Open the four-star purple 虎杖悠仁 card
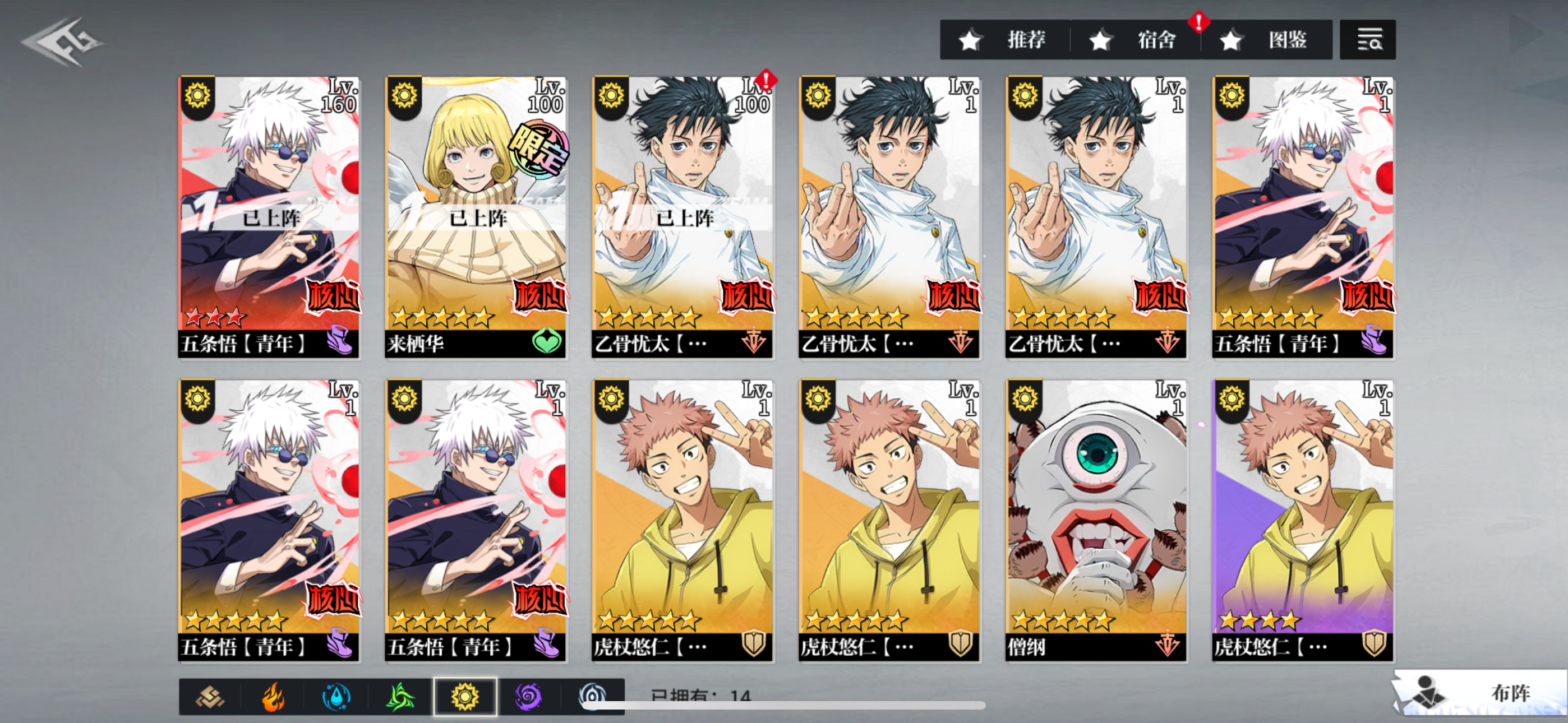Screen dimensions: 1568x723 tap(1303, 520)
